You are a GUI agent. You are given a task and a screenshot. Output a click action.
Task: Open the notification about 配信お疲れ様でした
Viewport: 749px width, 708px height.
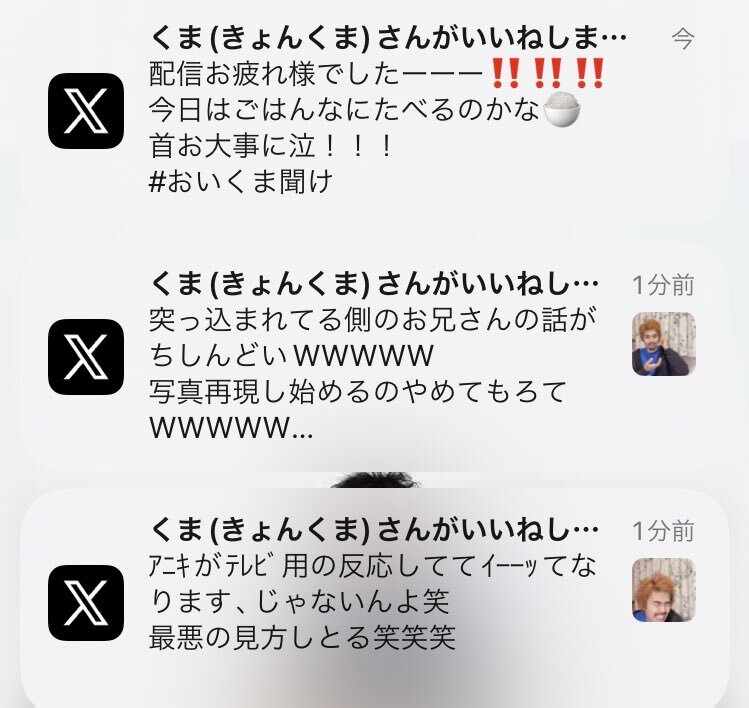point(374,112)
